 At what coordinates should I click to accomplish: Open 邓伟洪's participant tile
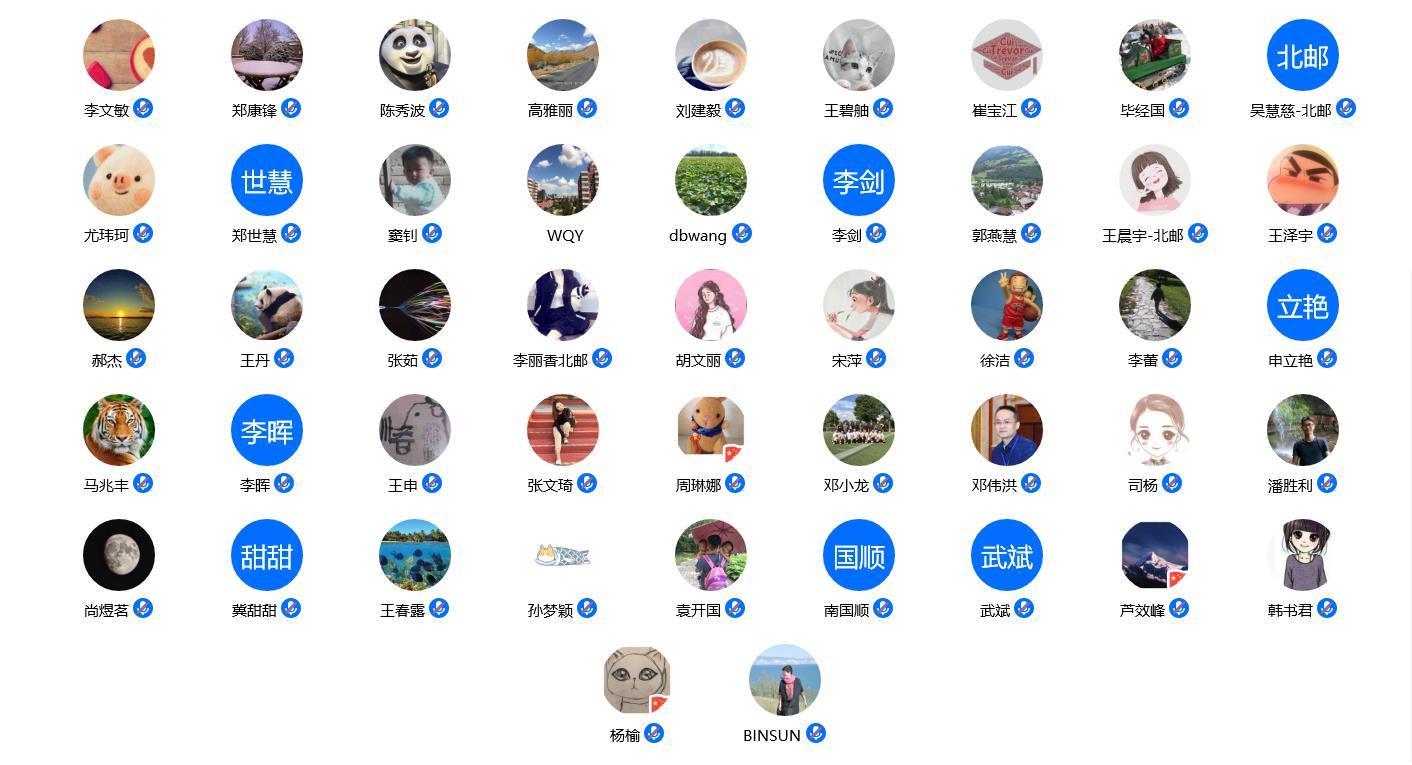click(x=1006, y=431)
